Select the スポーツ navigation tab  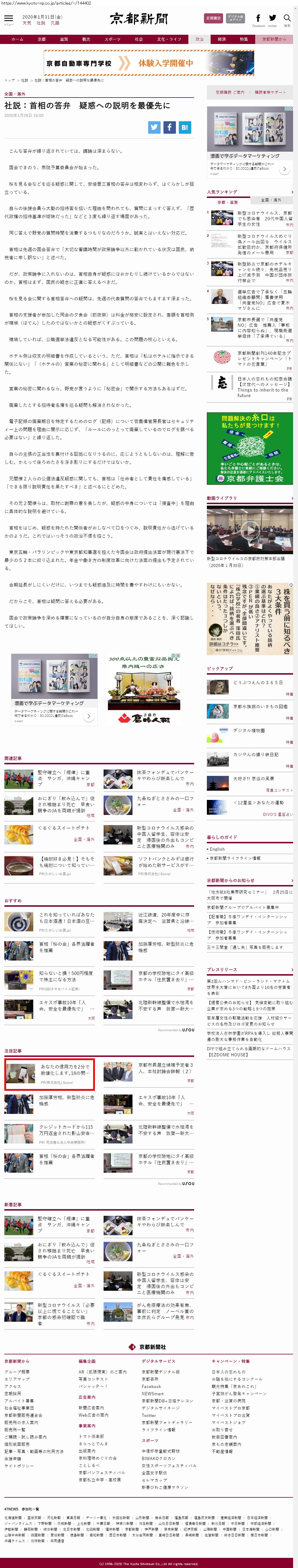[x=112, y=39]
